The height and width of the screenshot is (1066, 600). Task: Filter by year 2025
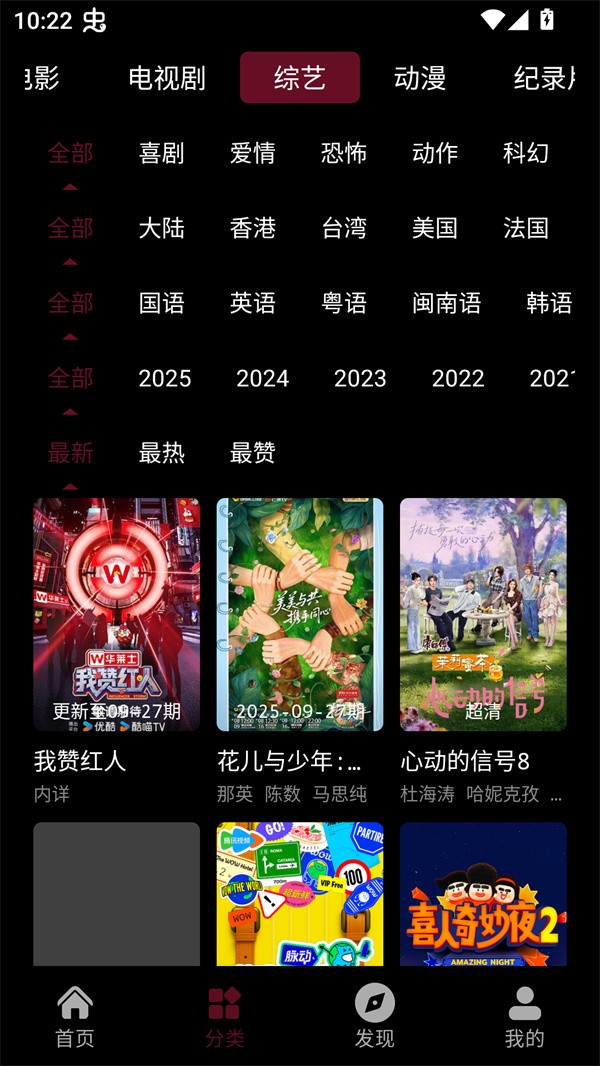point(165,378)
